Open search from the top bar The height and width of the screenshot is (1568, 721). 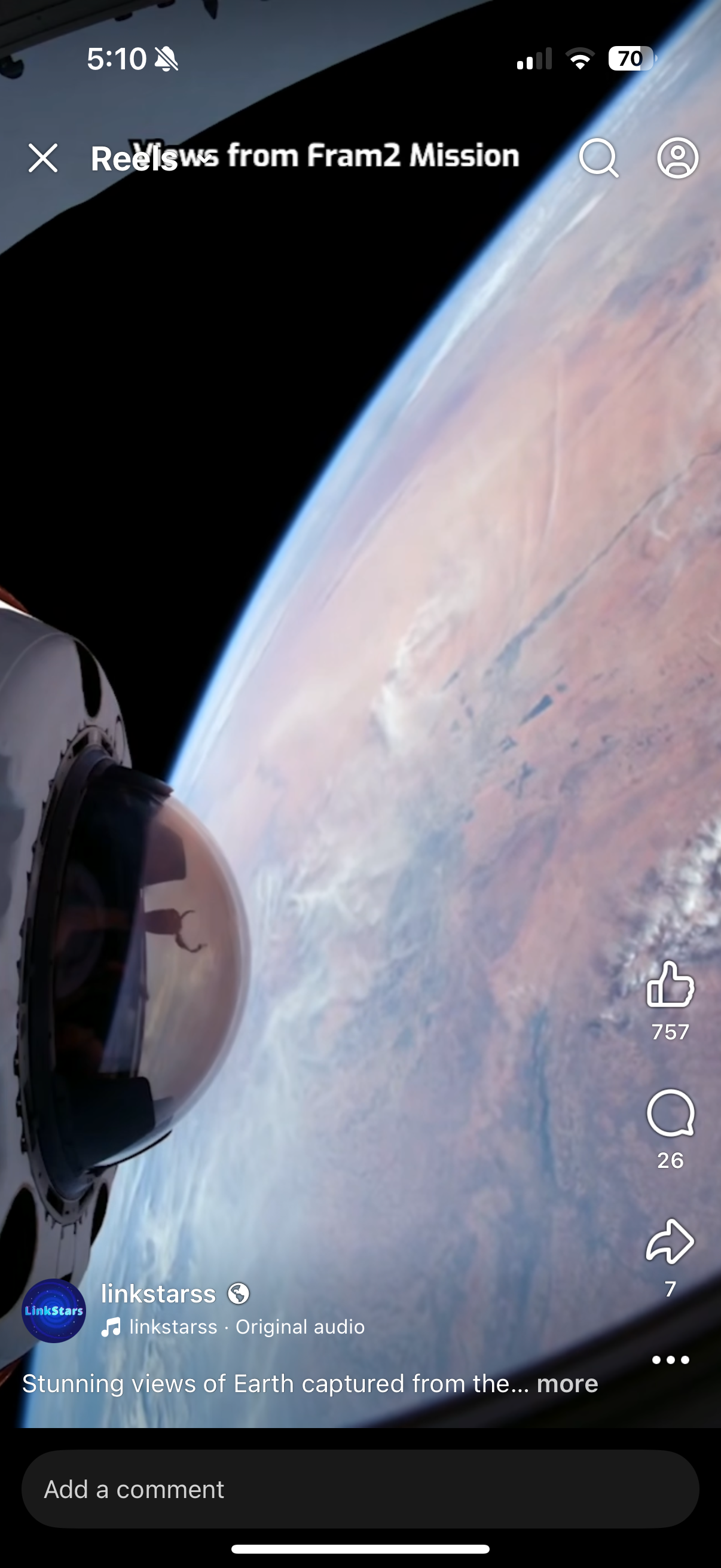pyautogui.click(x=598, y=159)
